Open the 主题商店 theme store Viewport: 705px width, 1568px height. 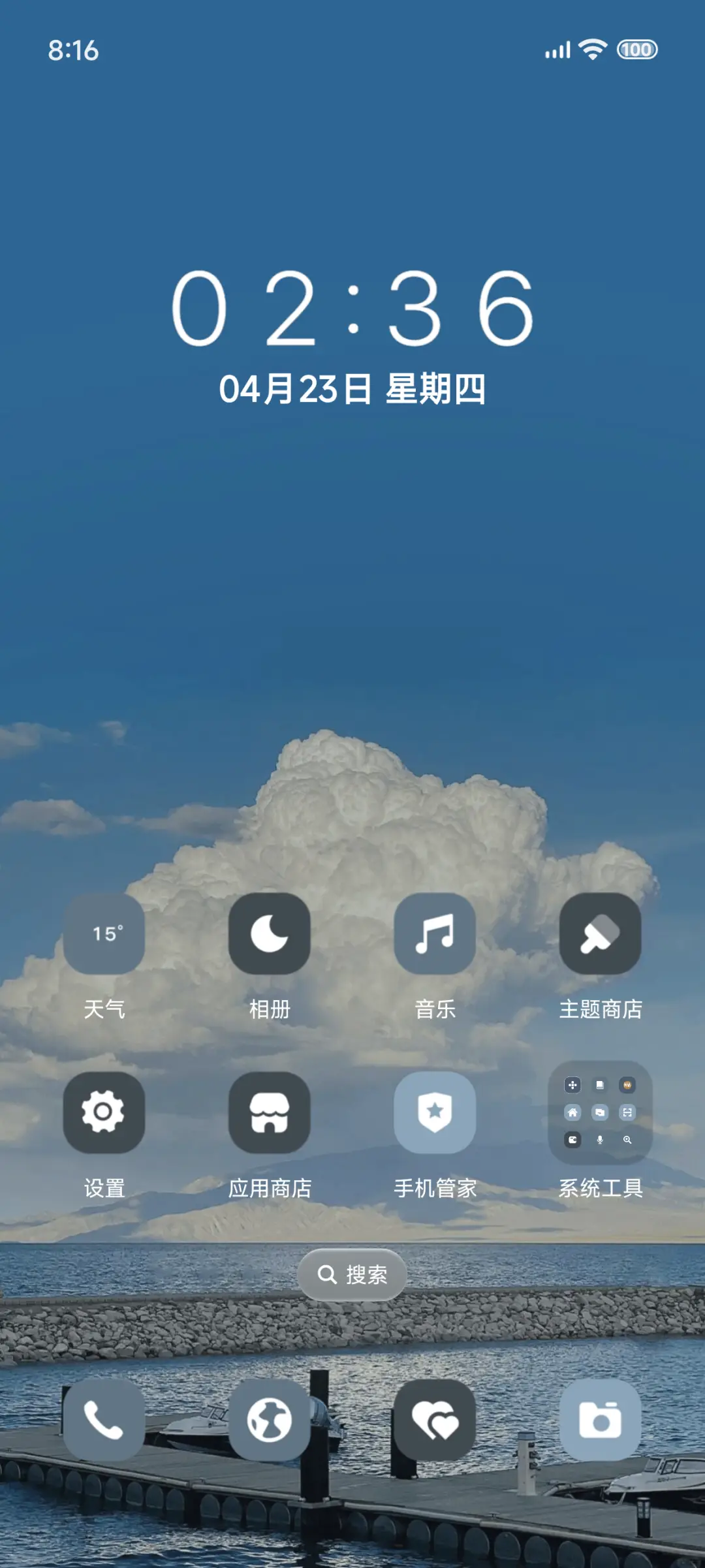(x=600, y=933)
